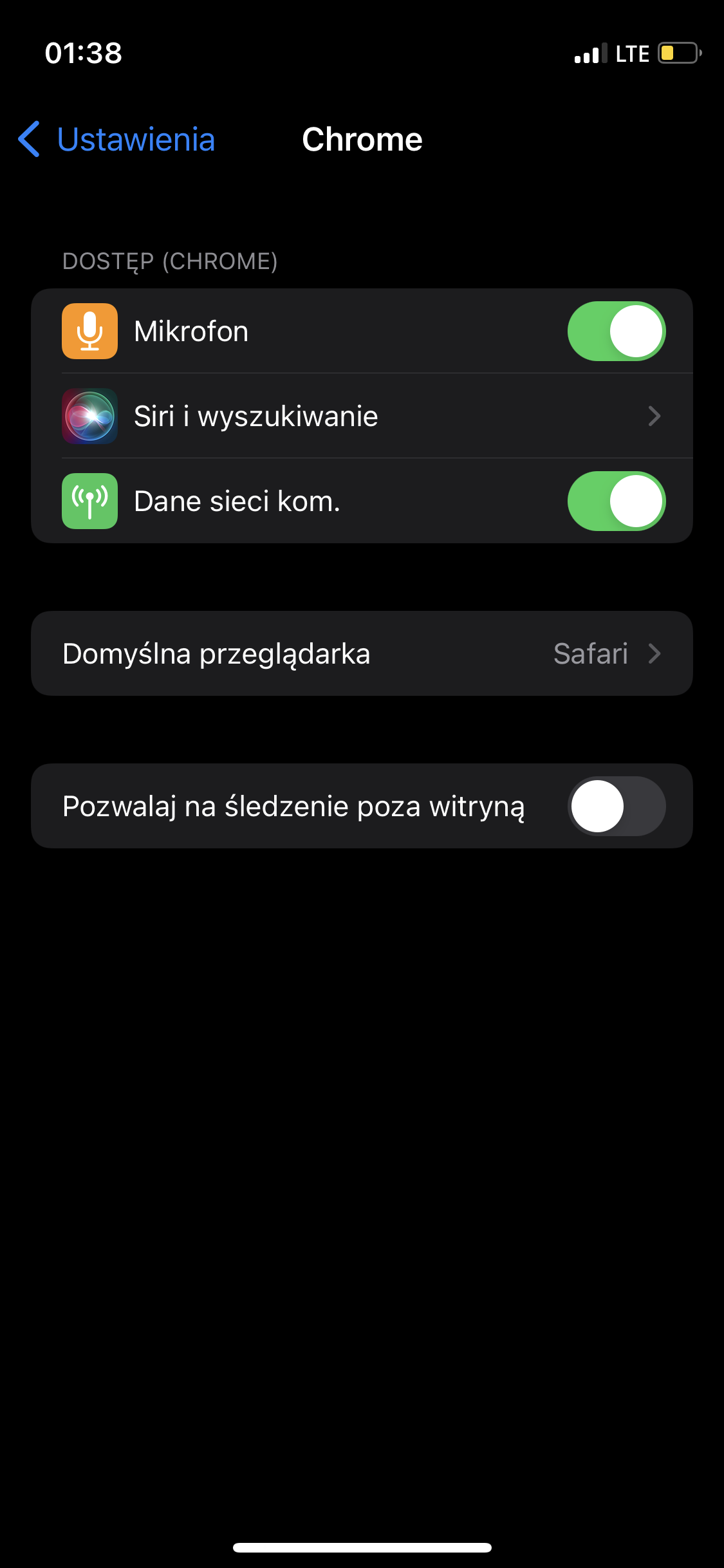Open Siri i wyszukiwanie settings

point(360,416)
